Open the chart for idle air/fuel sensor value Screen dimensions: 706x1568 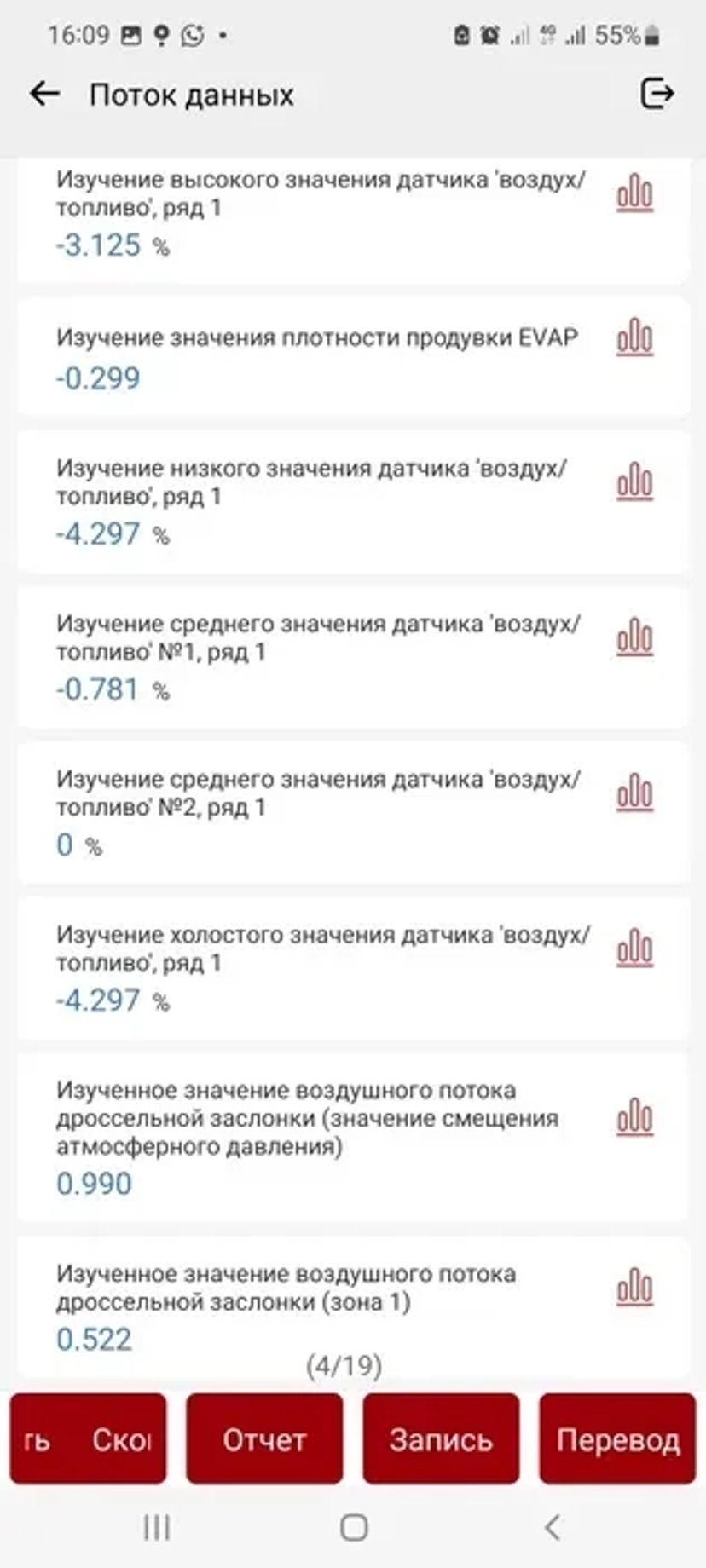coord(634,948)
